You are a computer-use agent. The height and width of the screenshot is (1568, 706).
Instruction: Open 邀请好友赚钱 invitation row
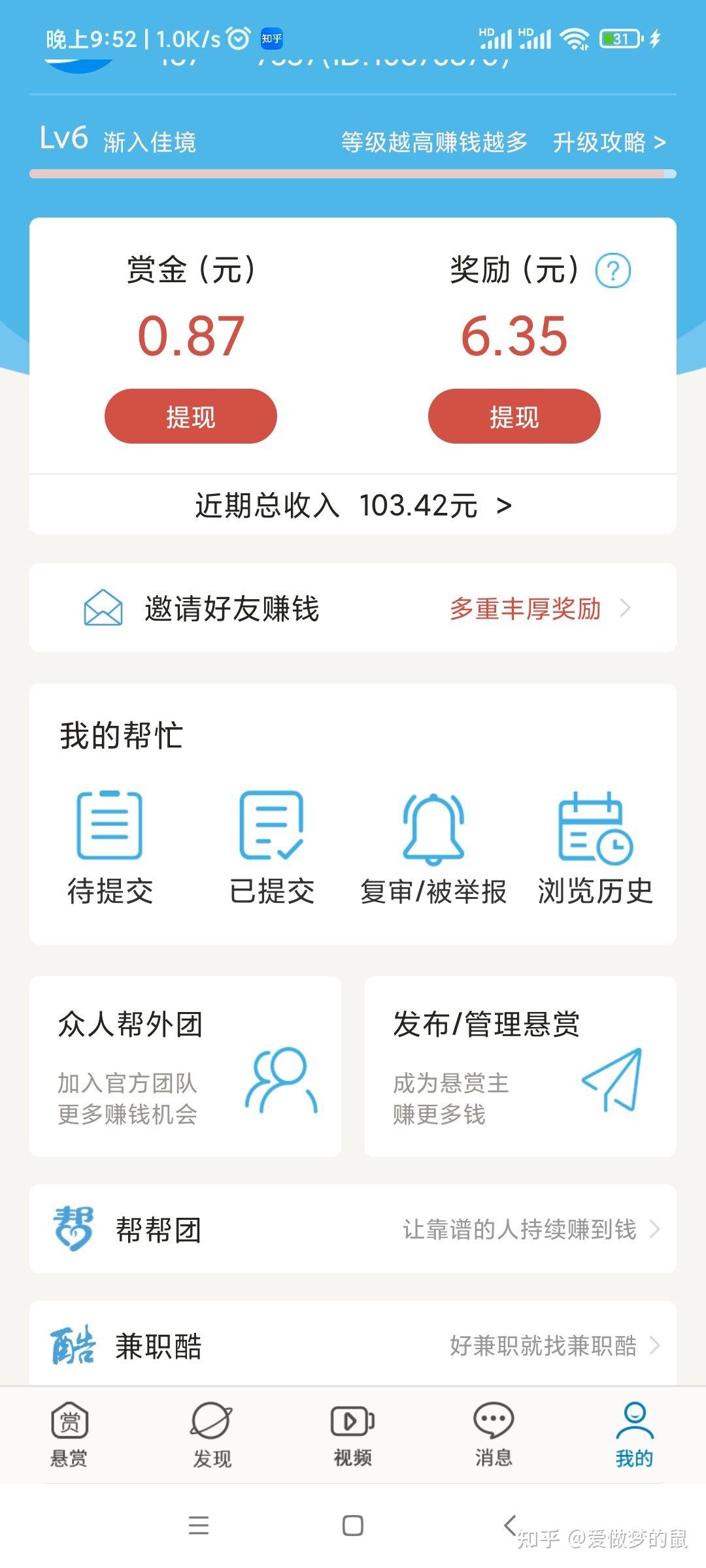(x=353, y=608)
